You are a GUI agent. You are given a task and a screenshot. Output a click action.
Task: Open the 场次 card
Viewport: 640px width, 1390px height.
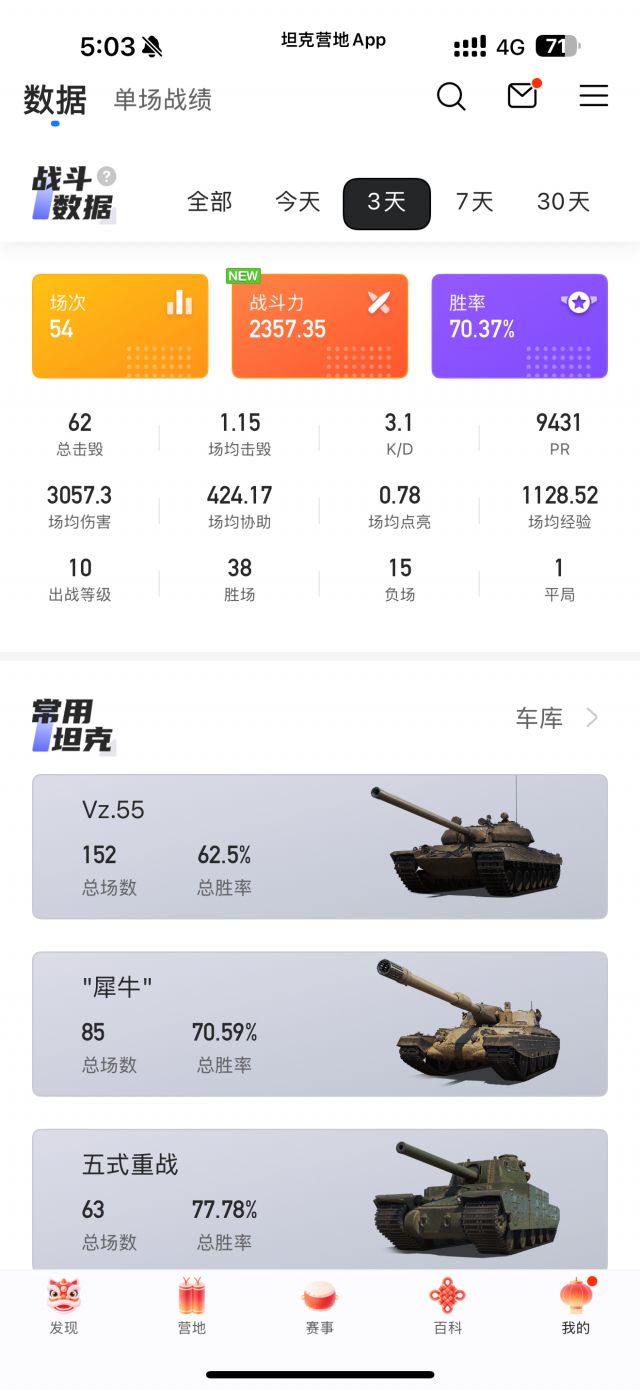[x=120, y=326]
